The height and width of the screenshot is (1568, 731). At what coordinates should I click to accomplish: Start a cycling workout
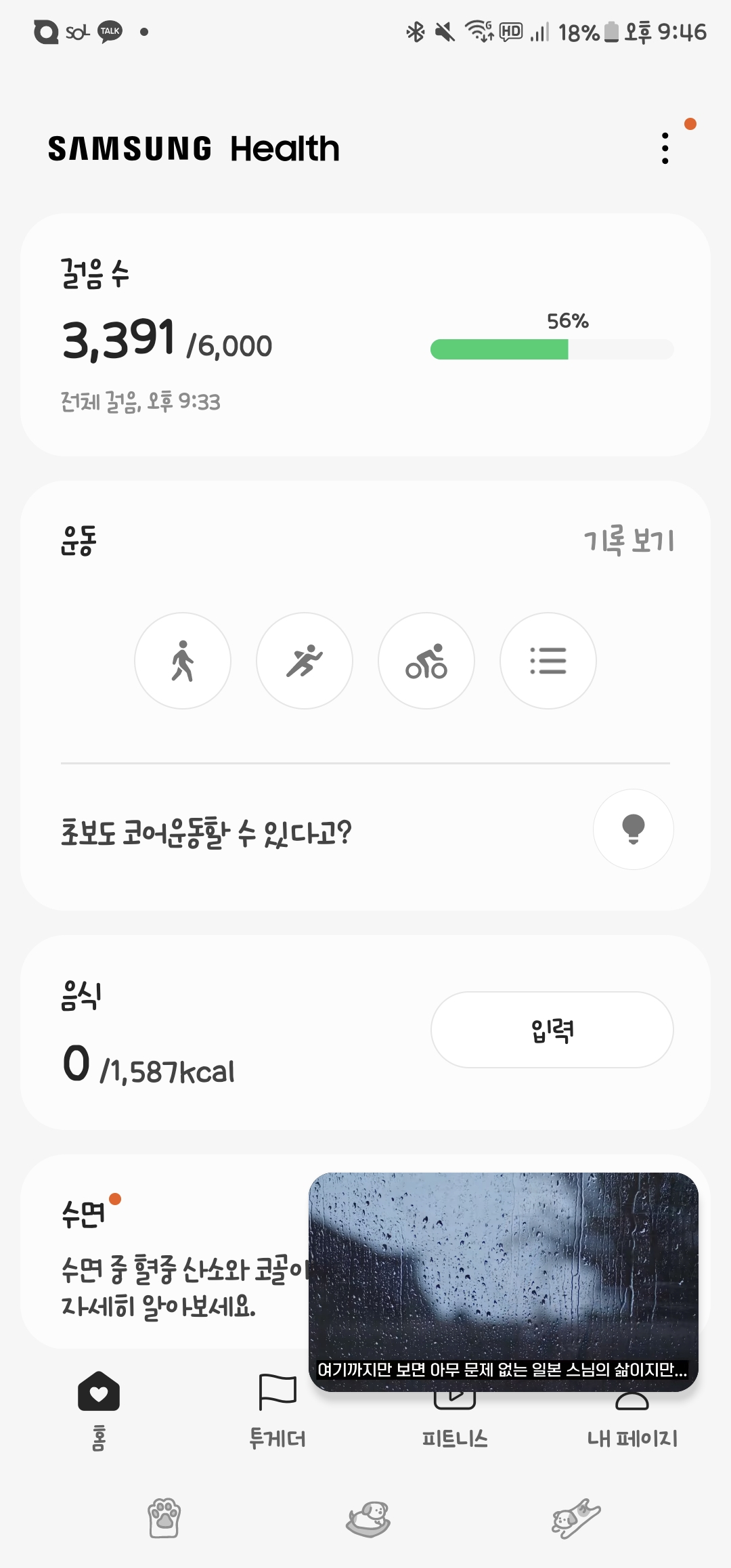426,661
